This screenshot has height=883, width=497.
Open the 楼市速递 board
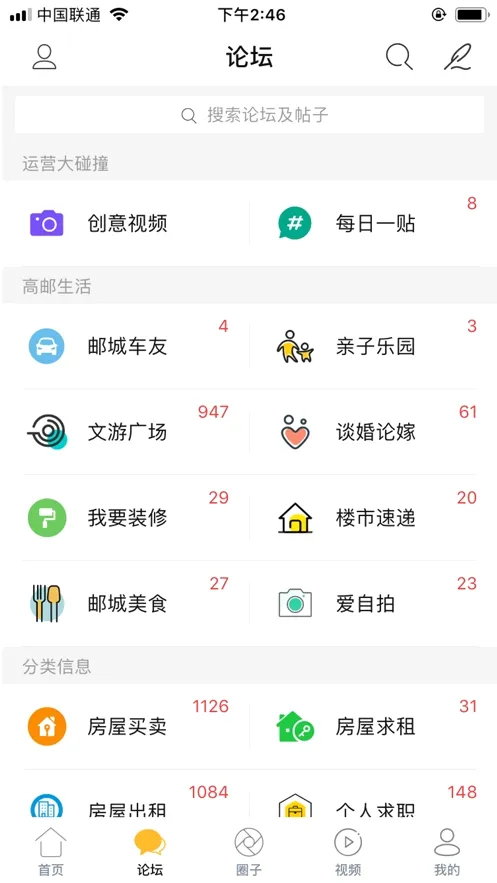[x=373, y=518]
